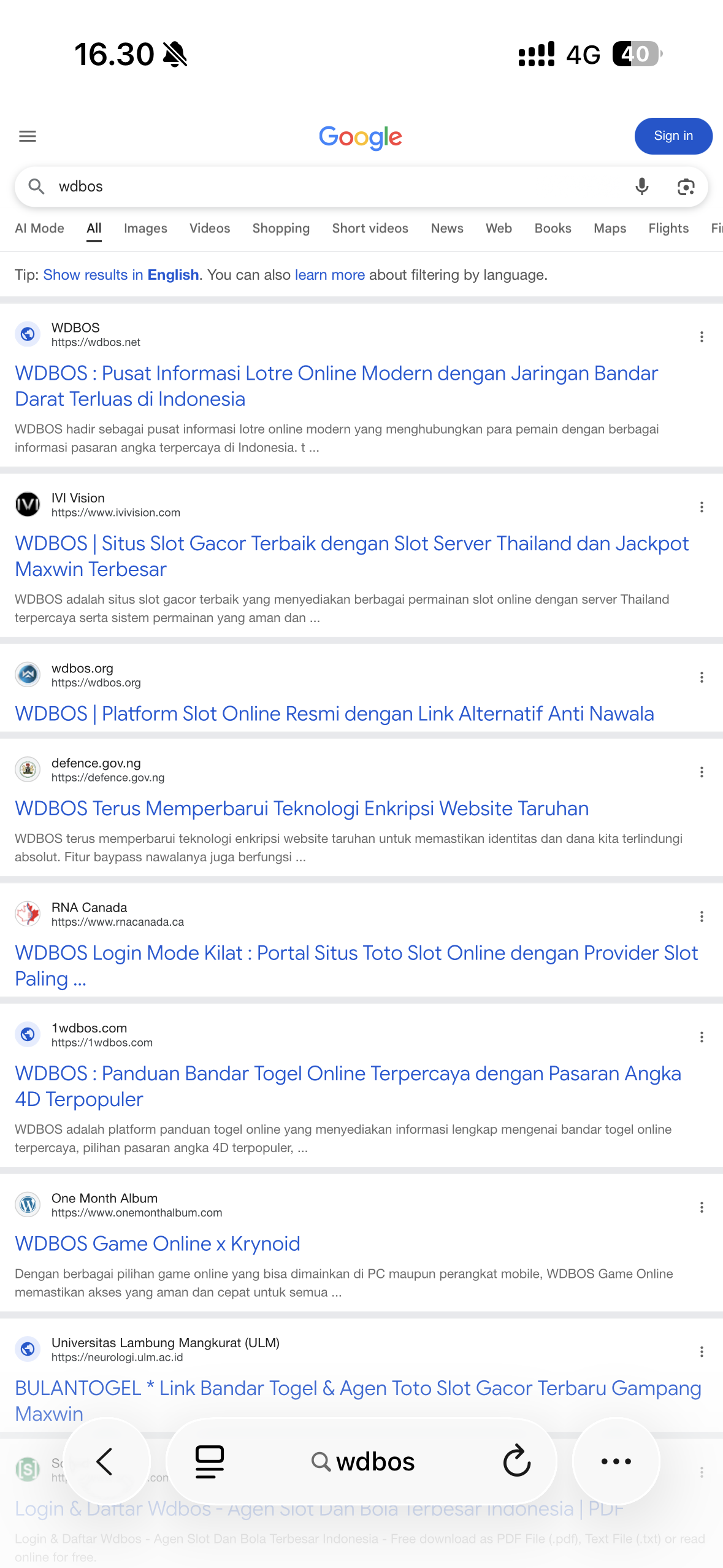723x1568 pixels.
Task: Open the browser tabs overview
Action: (209, 1462)
